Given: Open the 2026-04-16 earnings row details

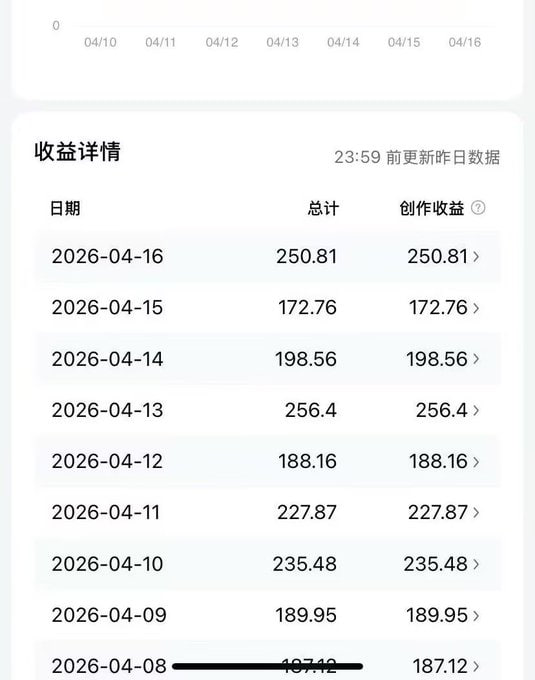Looking at the screenshot, I should click(268, 256).
